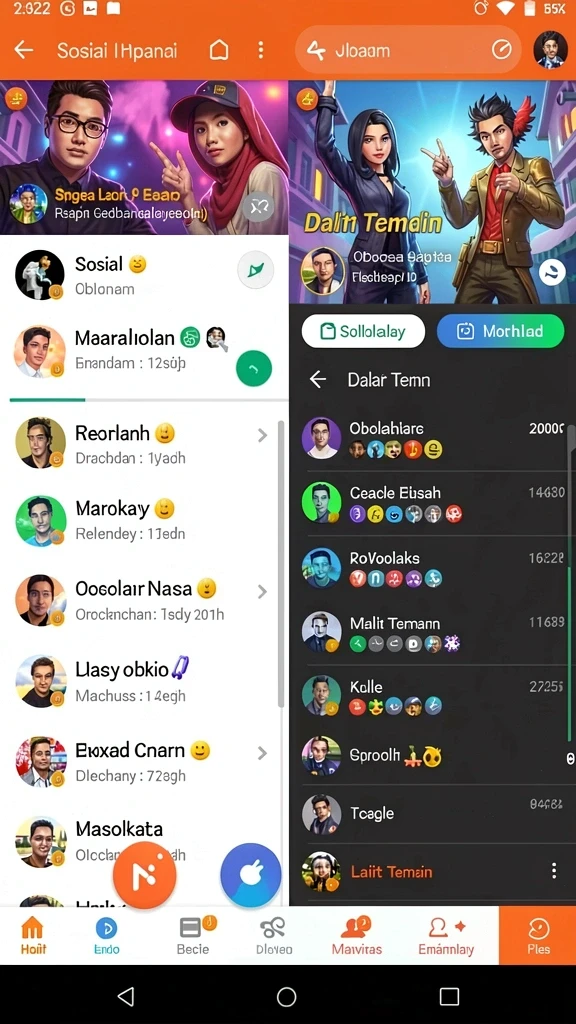The image size is (576, 1024).
Task: Open Obolahlare in the dark list
Action: 432,438
